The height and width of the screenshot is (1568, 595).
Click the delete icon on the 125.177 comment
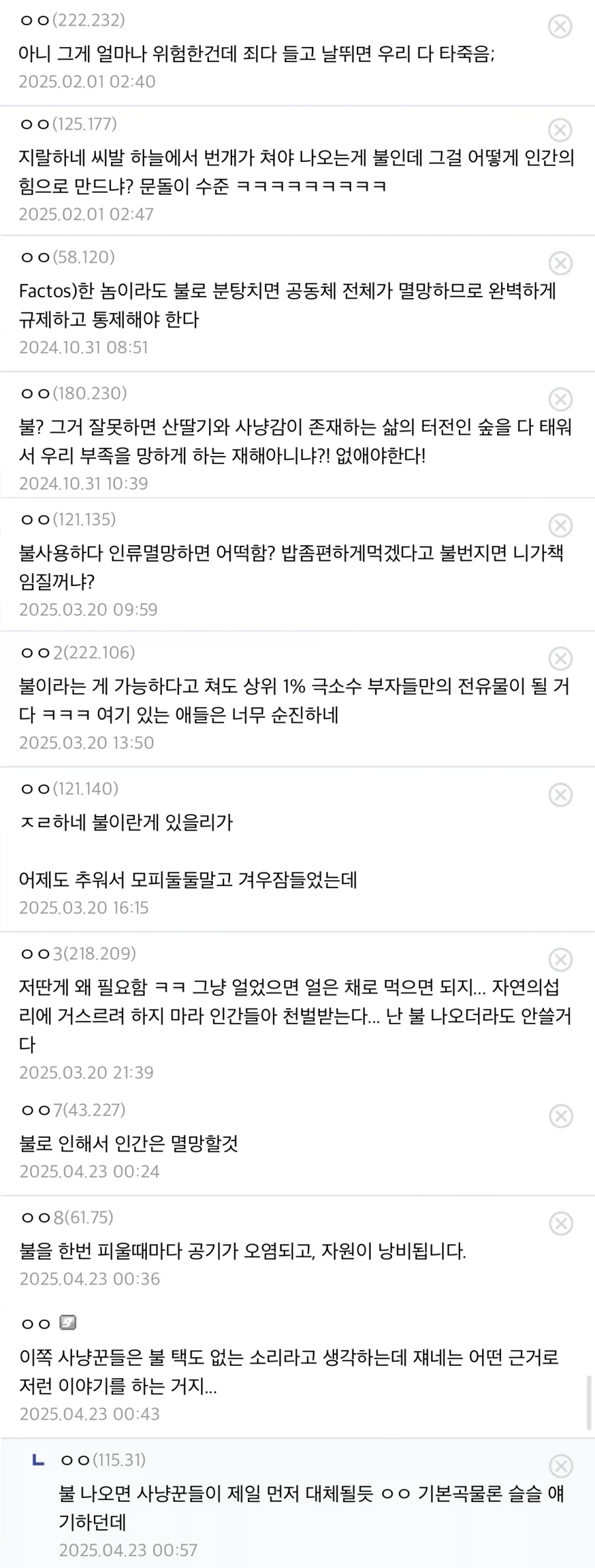561,131
